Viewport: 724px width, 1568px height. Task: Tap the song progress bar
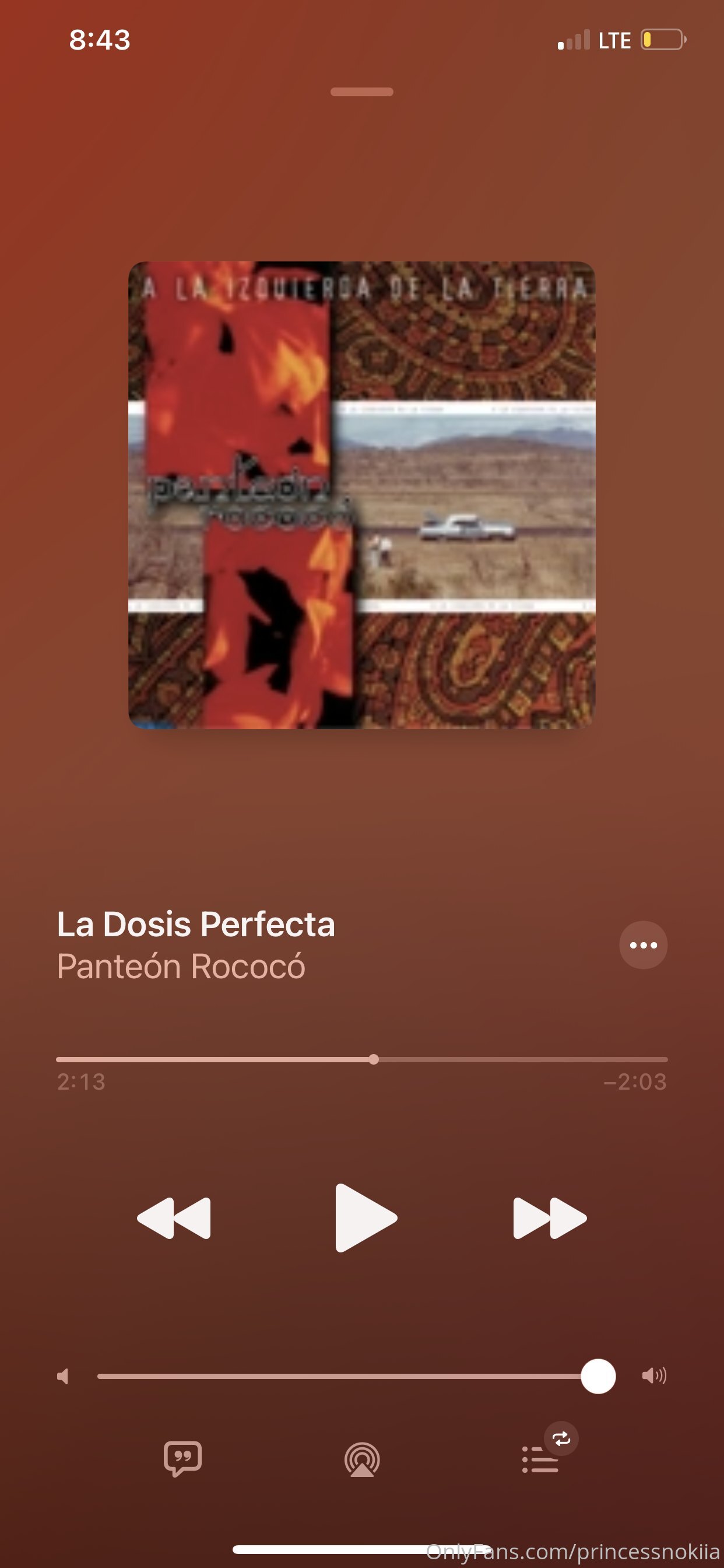pyautogui.click(x=362, y=1060)
